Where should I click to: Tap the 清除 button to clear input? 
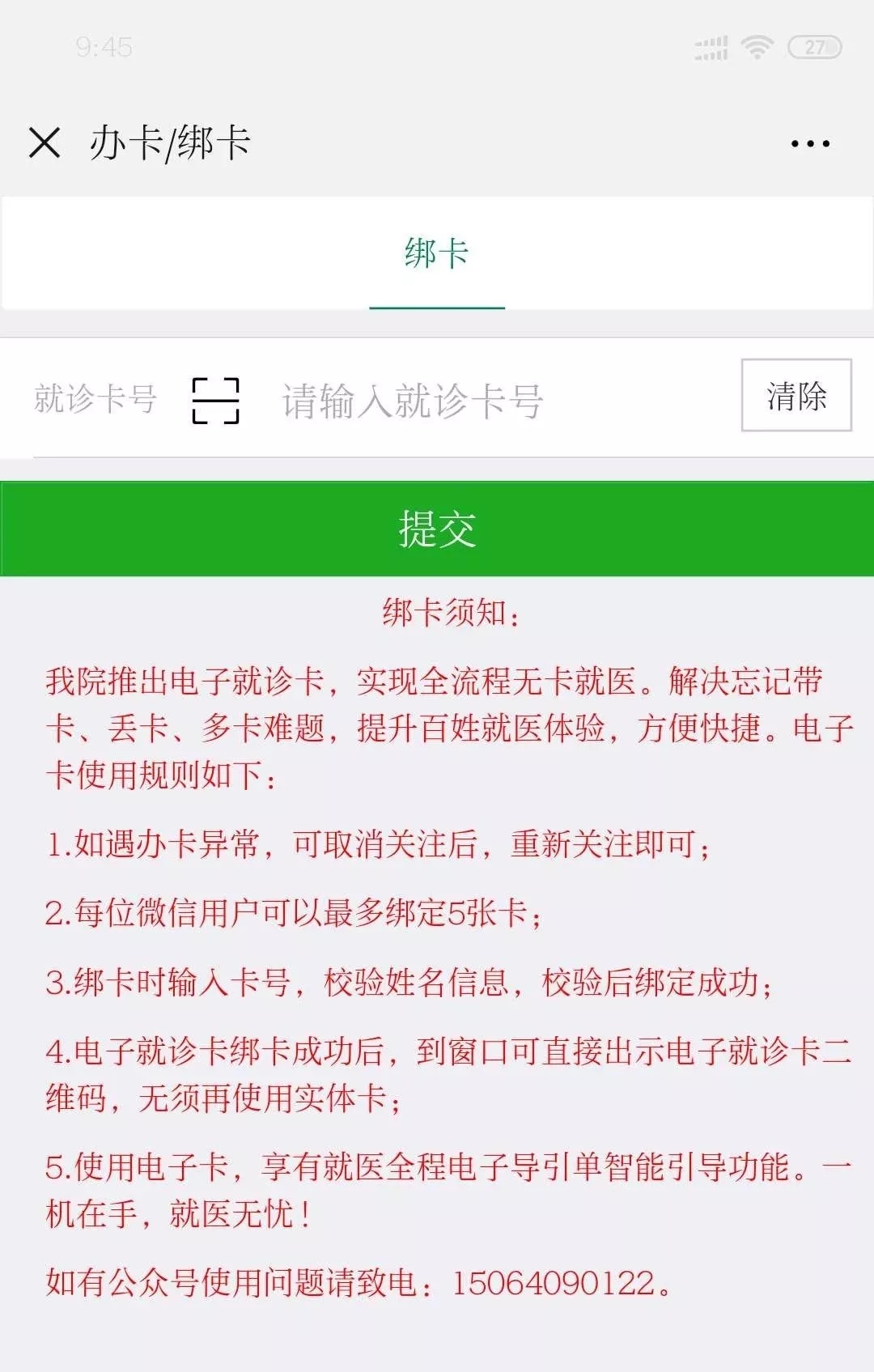pyautogui.click(x=796, y=396)
